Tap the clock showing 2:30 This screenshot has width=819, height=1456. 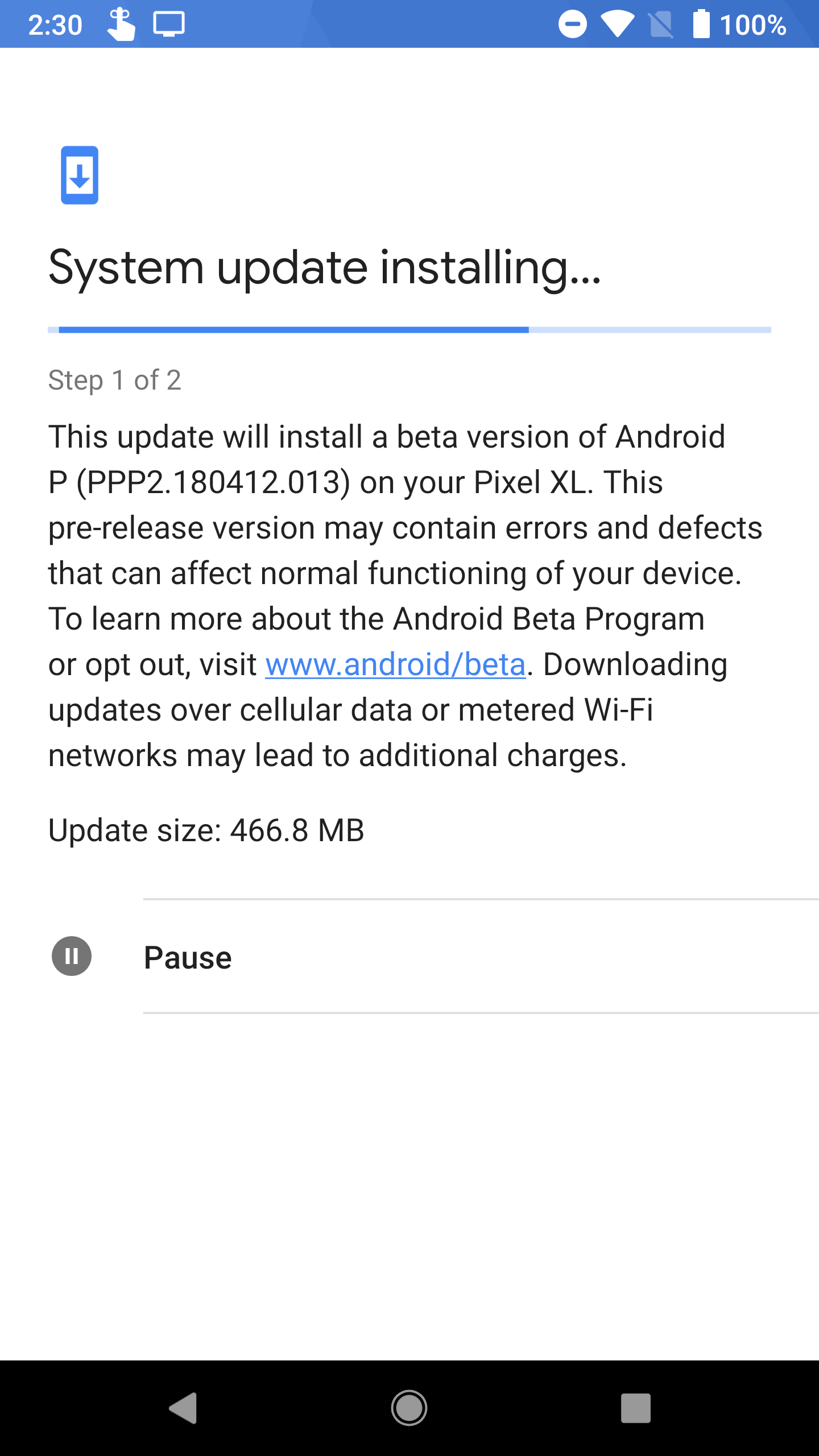point(56,24)
